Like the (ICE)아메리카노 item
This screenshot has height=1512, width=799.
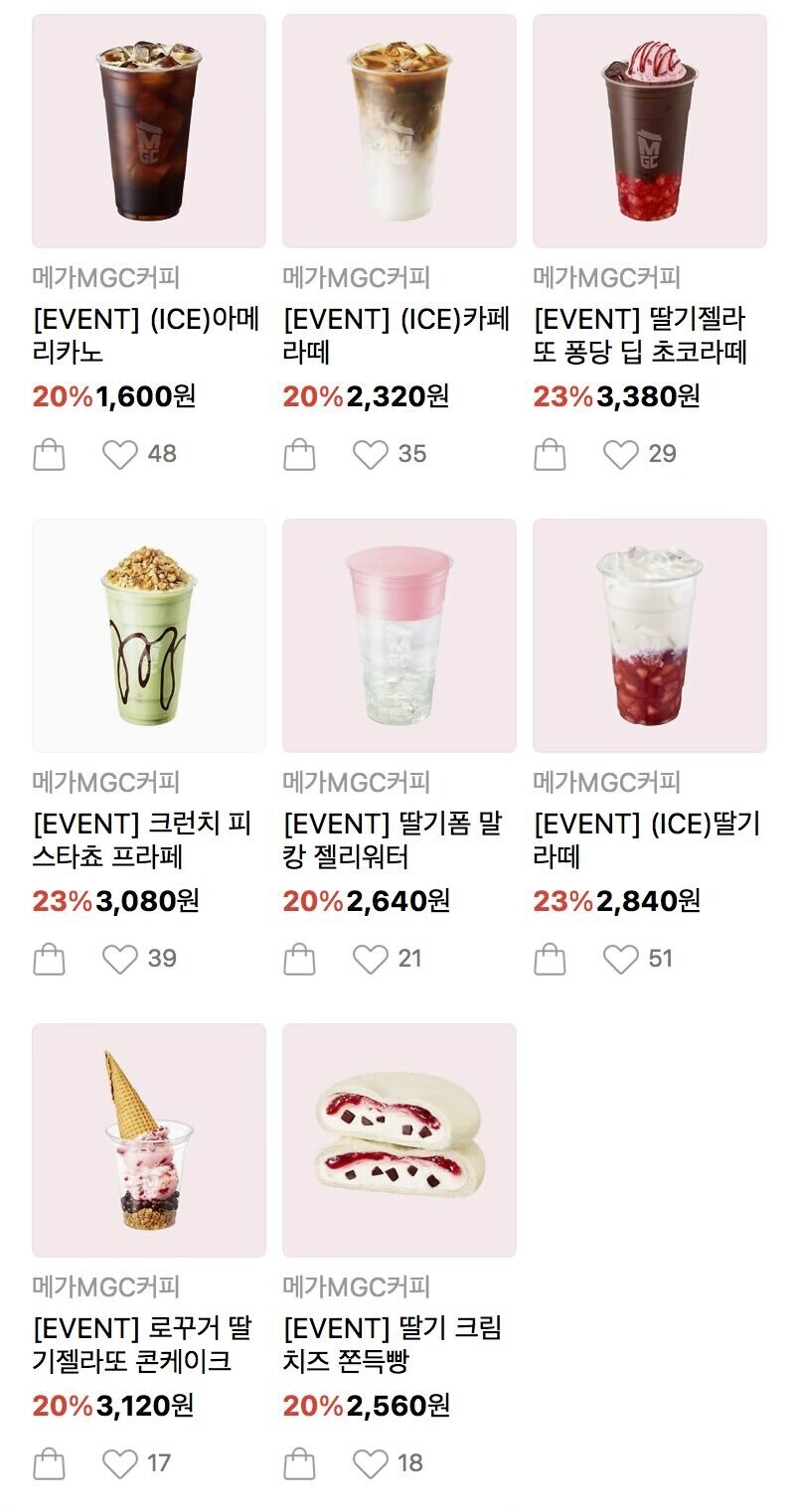[x=120, y=455]
